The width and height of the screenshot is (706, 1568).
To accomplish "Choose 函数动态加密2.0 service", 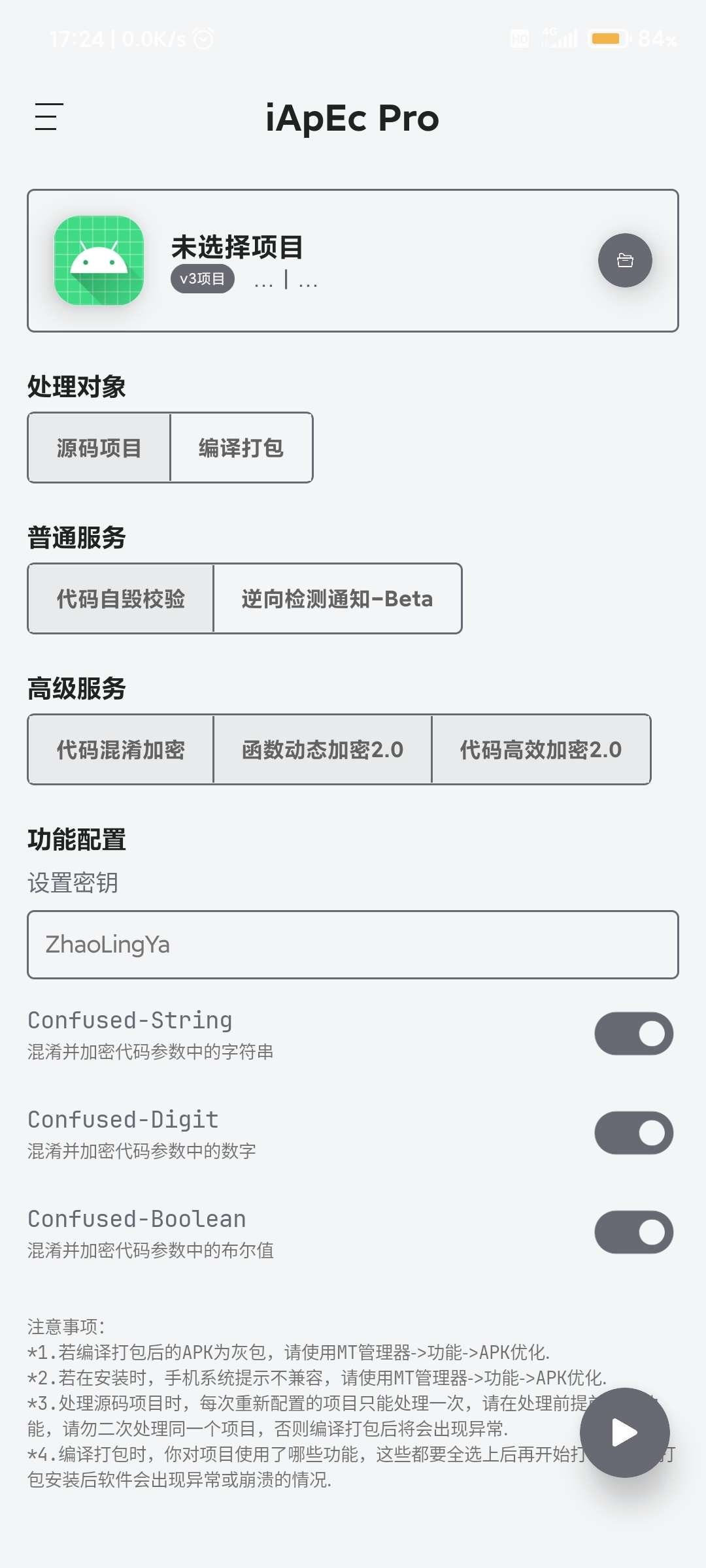I will [x=322, y=750].
